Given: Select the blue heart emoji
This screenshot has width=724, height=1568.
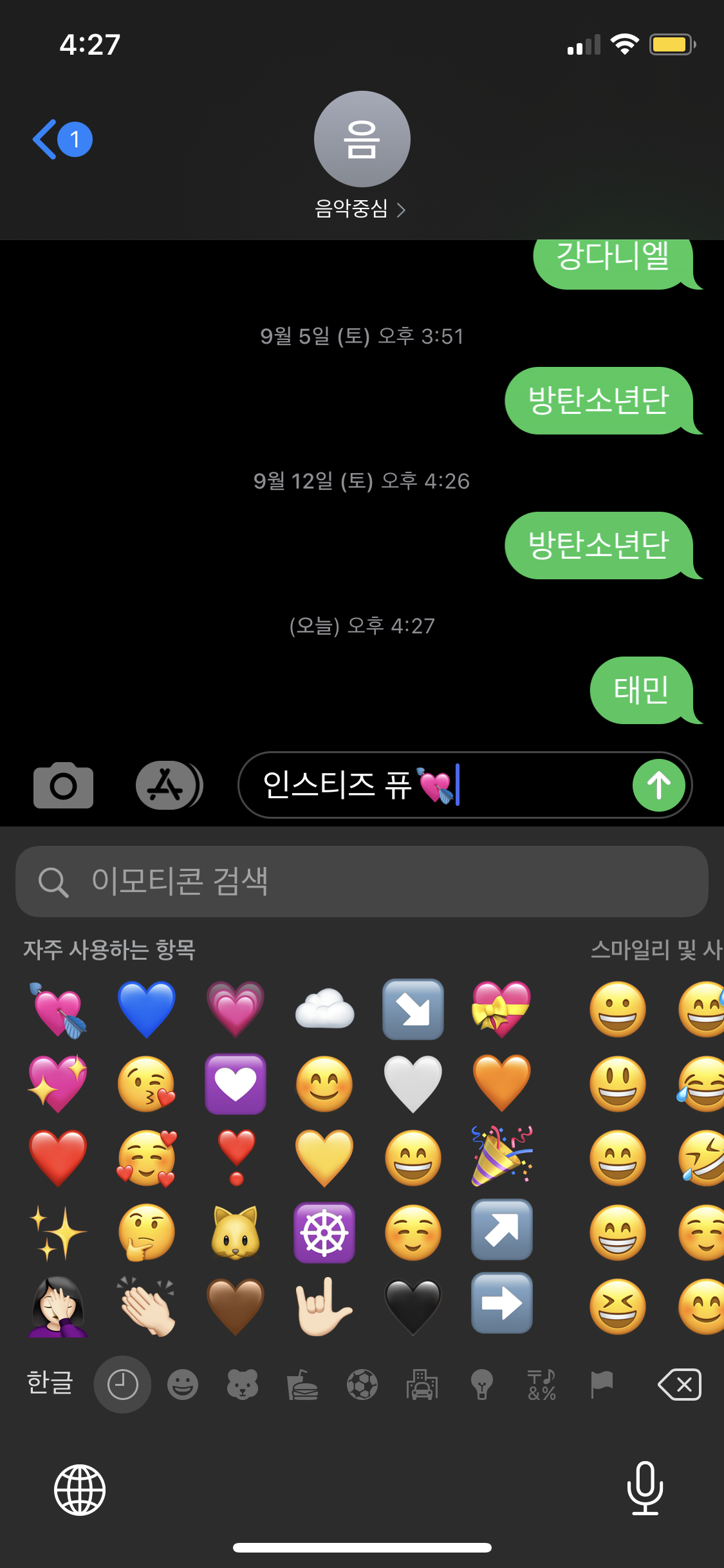Looking at the screenshot, I should (147, 1009).
